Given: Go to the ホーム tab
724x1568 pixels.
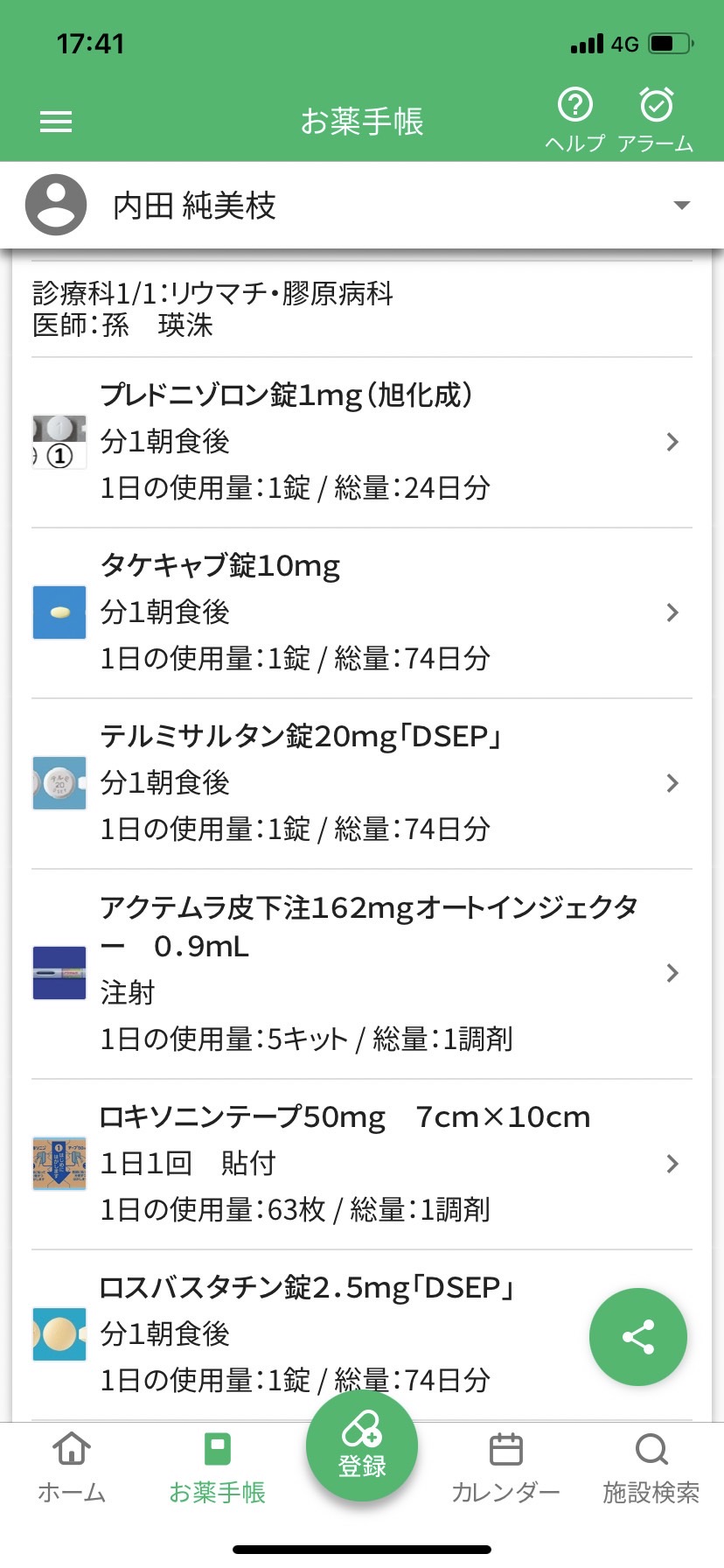Looking at the screenshot, I should (72, 1468).
